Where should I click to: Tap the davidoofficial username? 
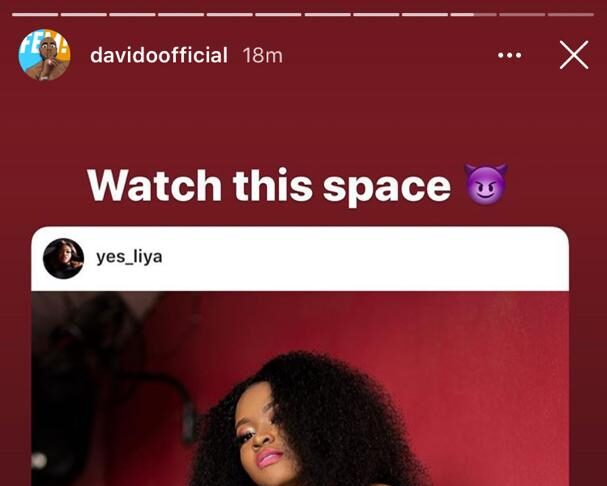pos(159,56)
